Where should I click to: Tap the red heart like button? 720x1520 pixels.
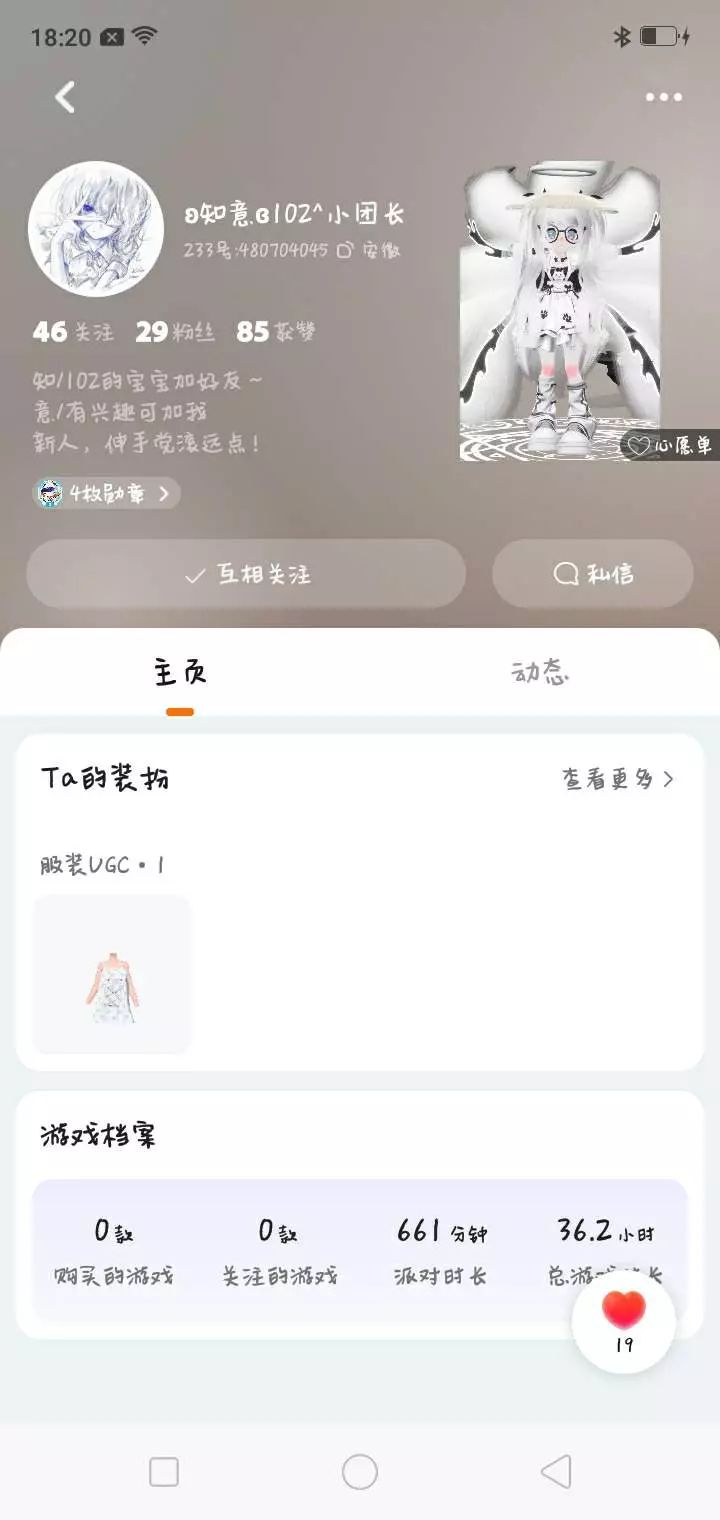click(x=624, y=1321)
